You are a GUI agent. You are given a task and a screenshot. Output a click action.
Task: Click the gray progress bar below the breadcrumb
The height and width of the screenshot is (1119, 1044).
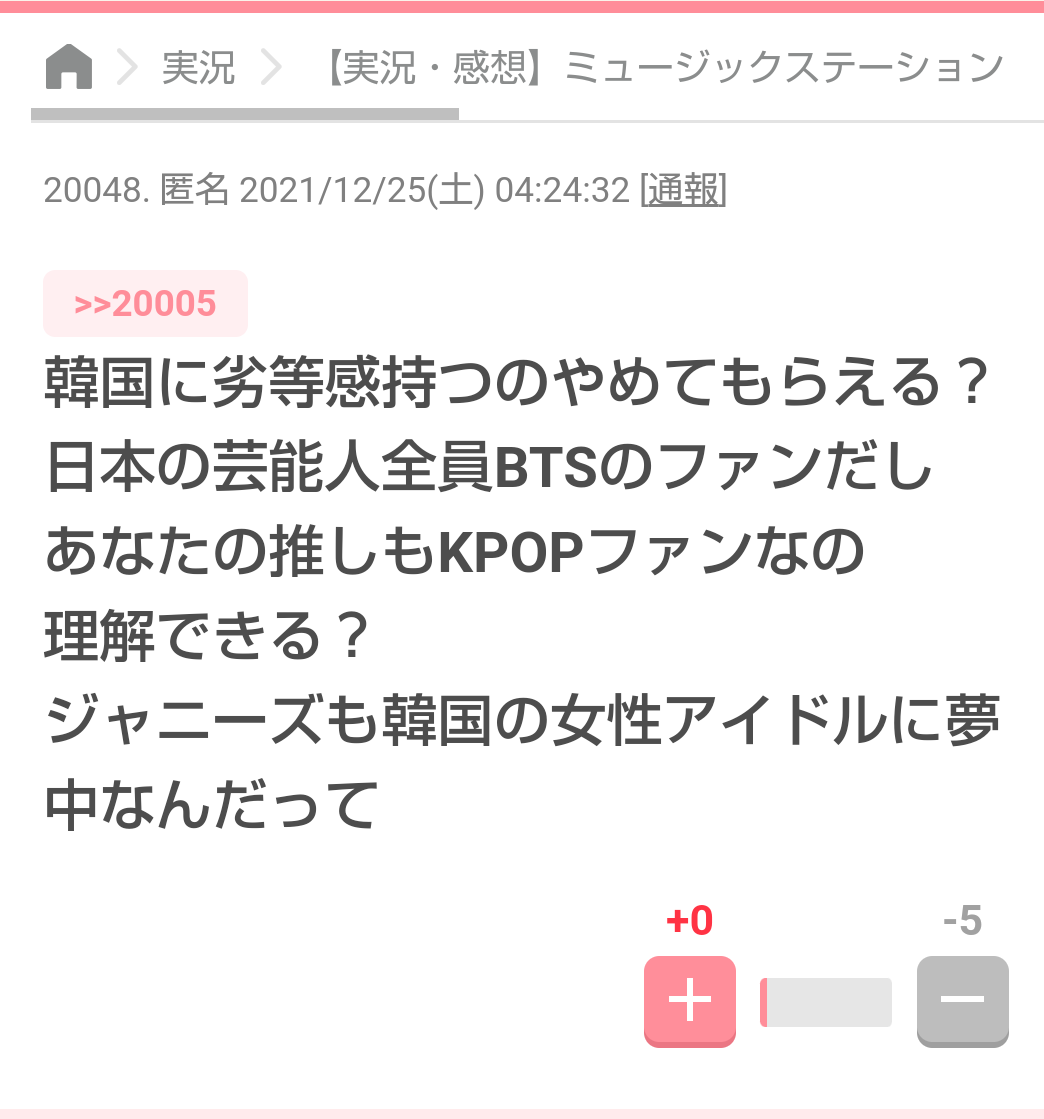[245, 114]
